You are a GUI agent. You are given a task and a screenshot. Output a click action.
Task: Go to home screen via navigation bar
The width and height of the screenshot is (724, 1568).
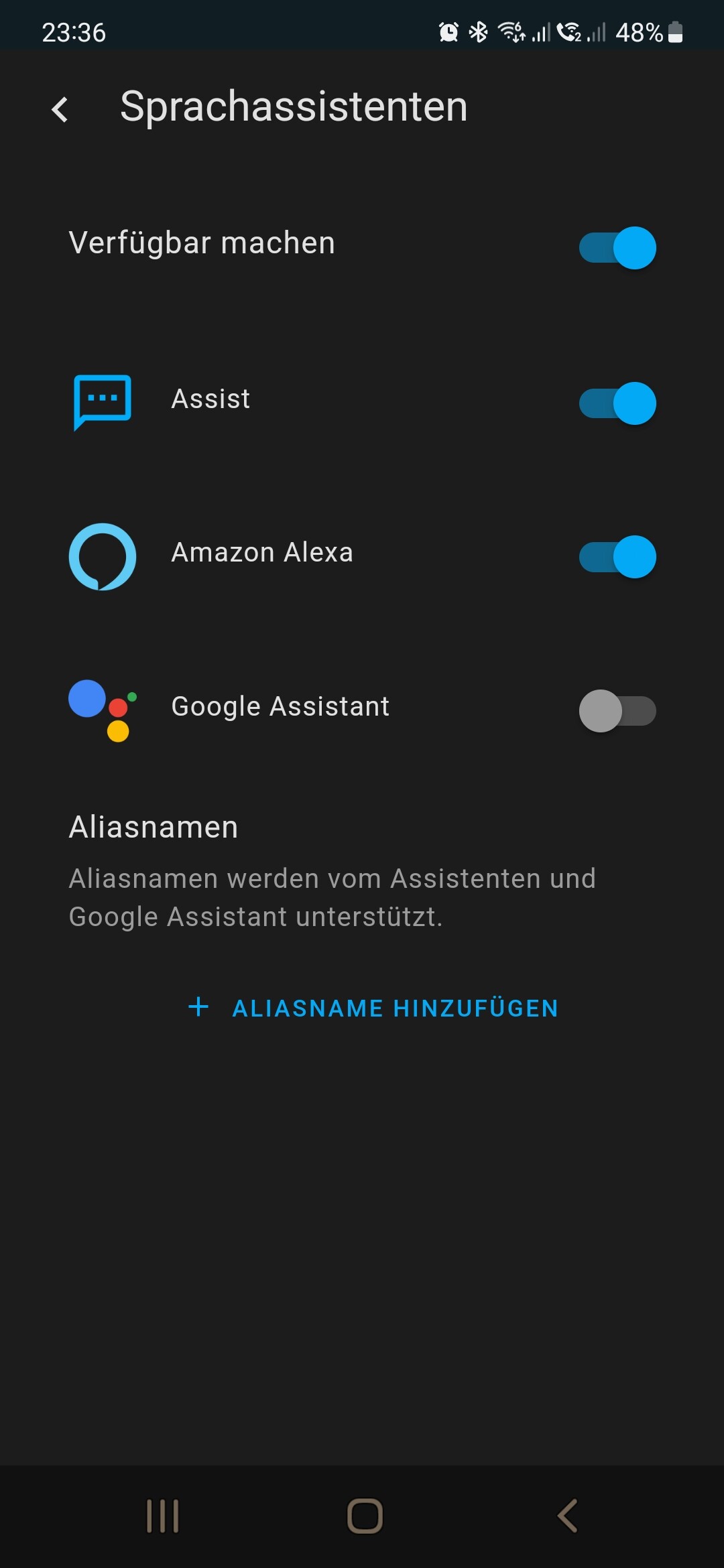[365, 1516]
